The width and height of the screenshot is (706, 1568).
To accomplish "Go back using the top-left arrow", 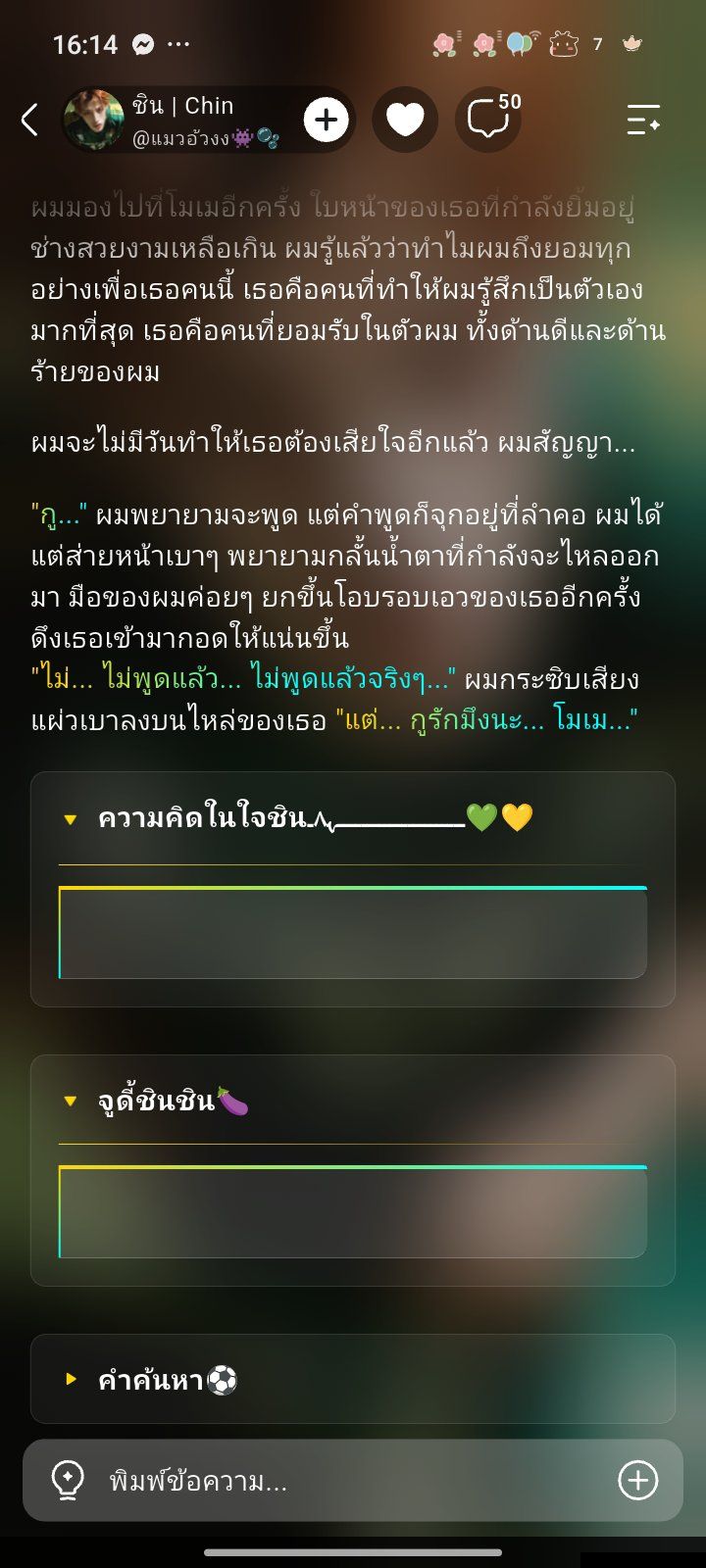I will click(x=29, y=120).
